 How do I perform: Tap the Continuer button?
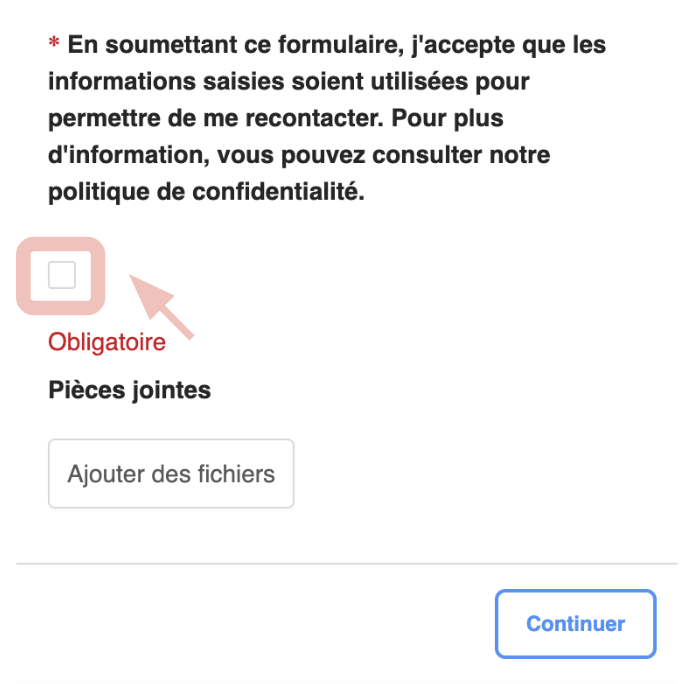[x=575, y=624]
